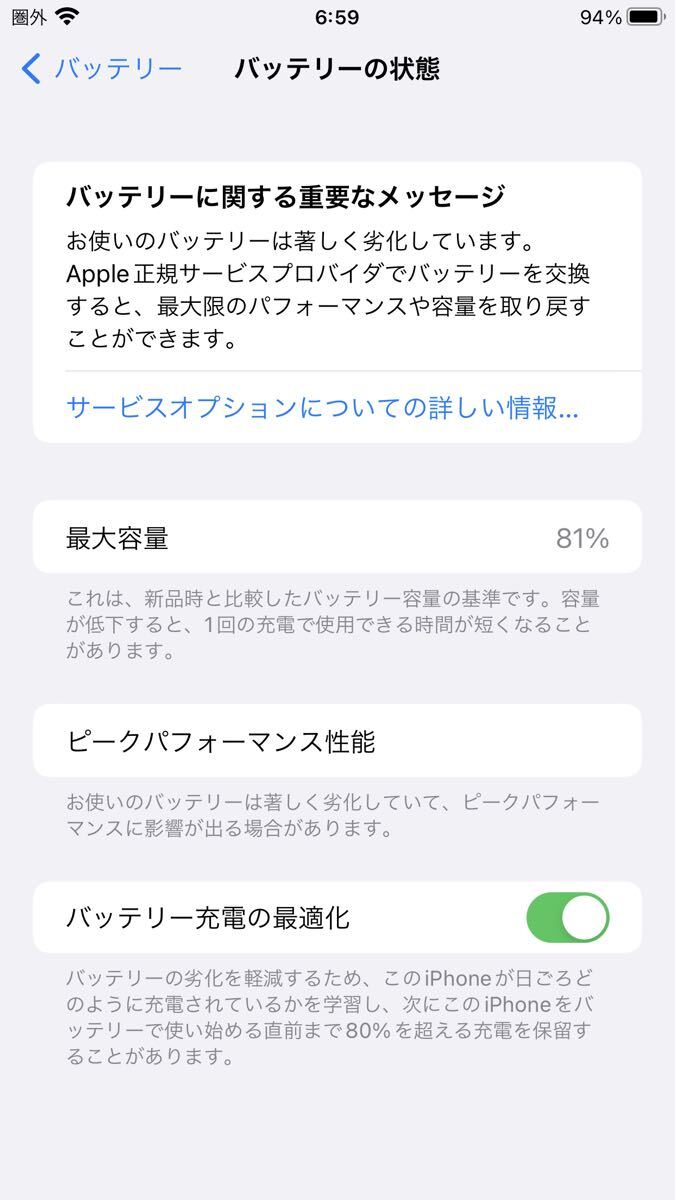The height and width of the screenshot is (1200, 675).
Task: Go back to the バッテリー settings
Action: click(101, 69)
